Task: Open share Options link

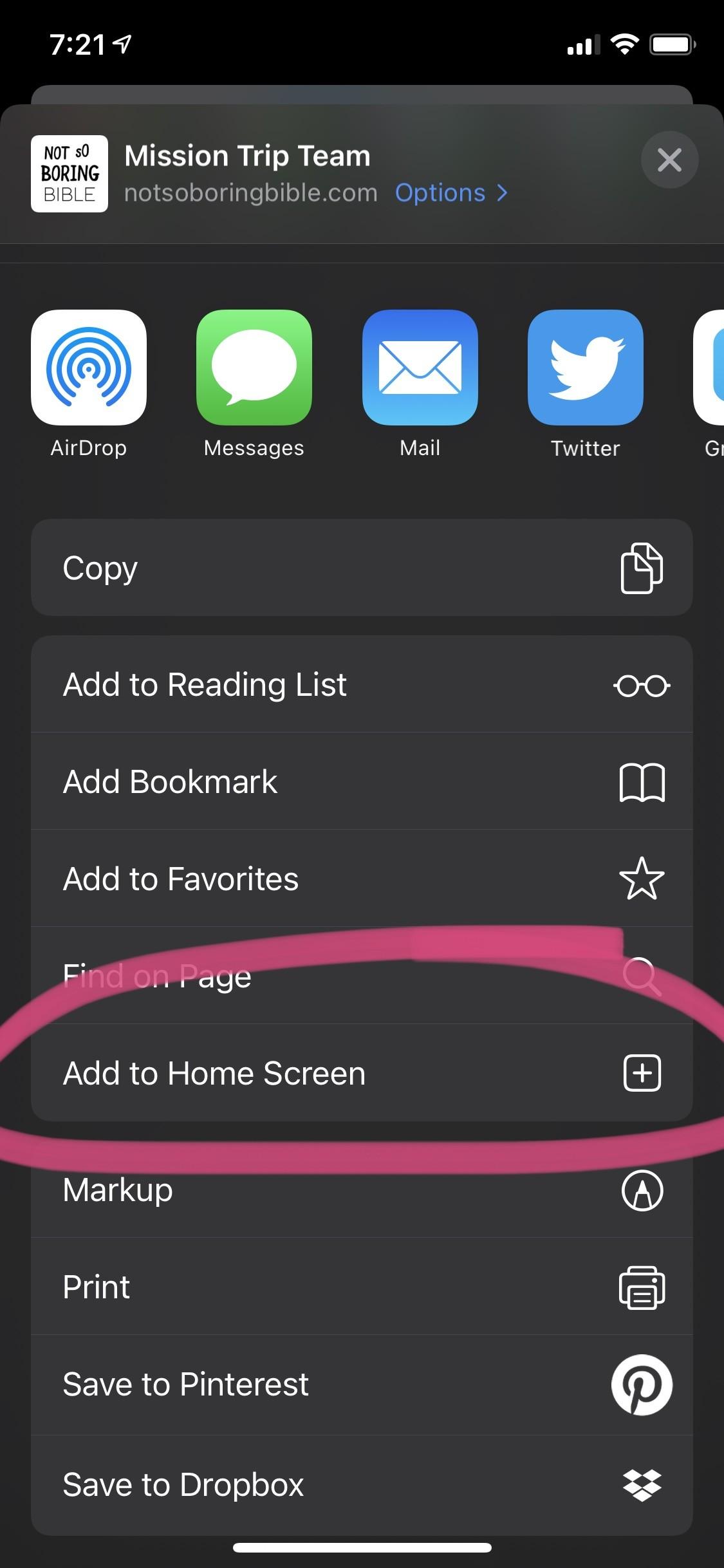Action: click(451, 192)
